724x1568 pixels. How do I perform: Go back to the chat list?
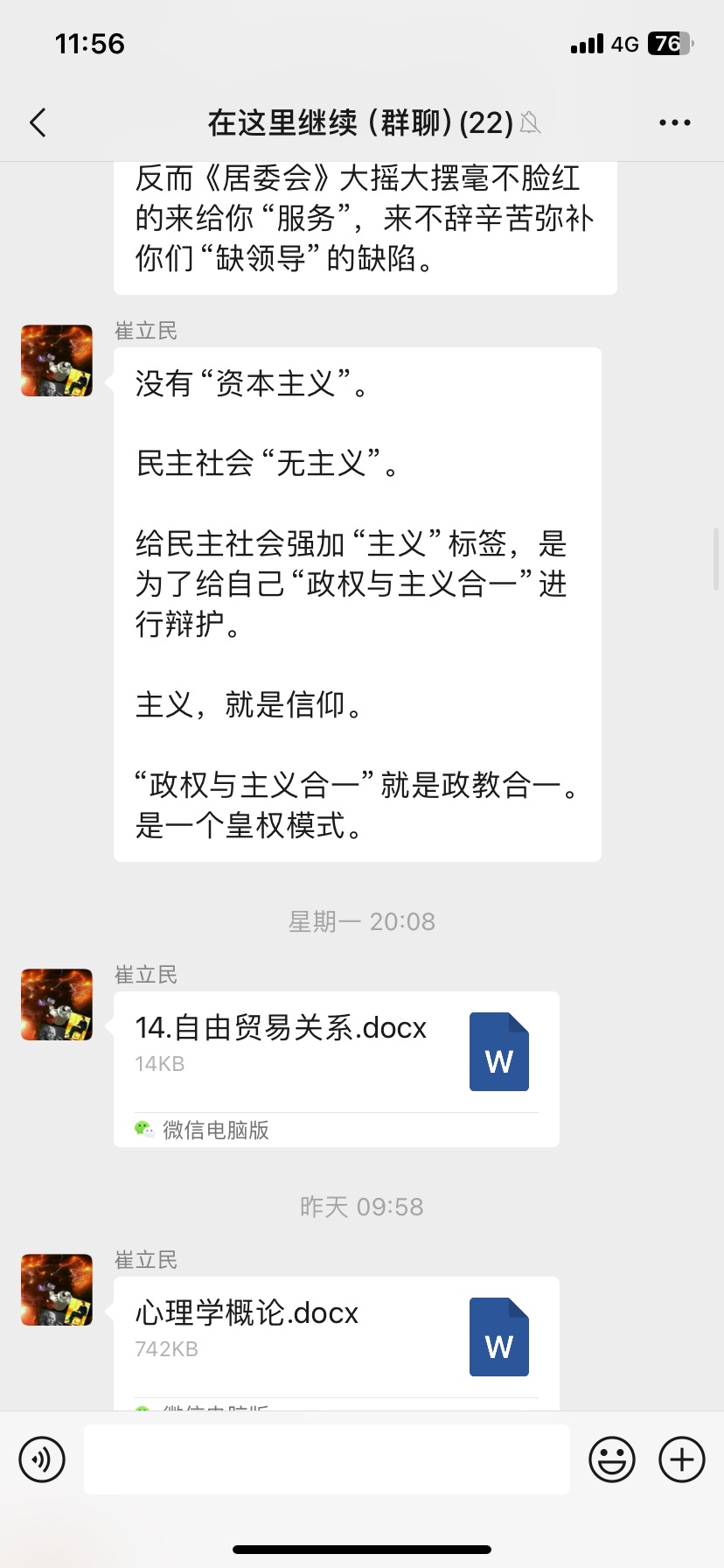pyautogui.click(x=38, y=123)
